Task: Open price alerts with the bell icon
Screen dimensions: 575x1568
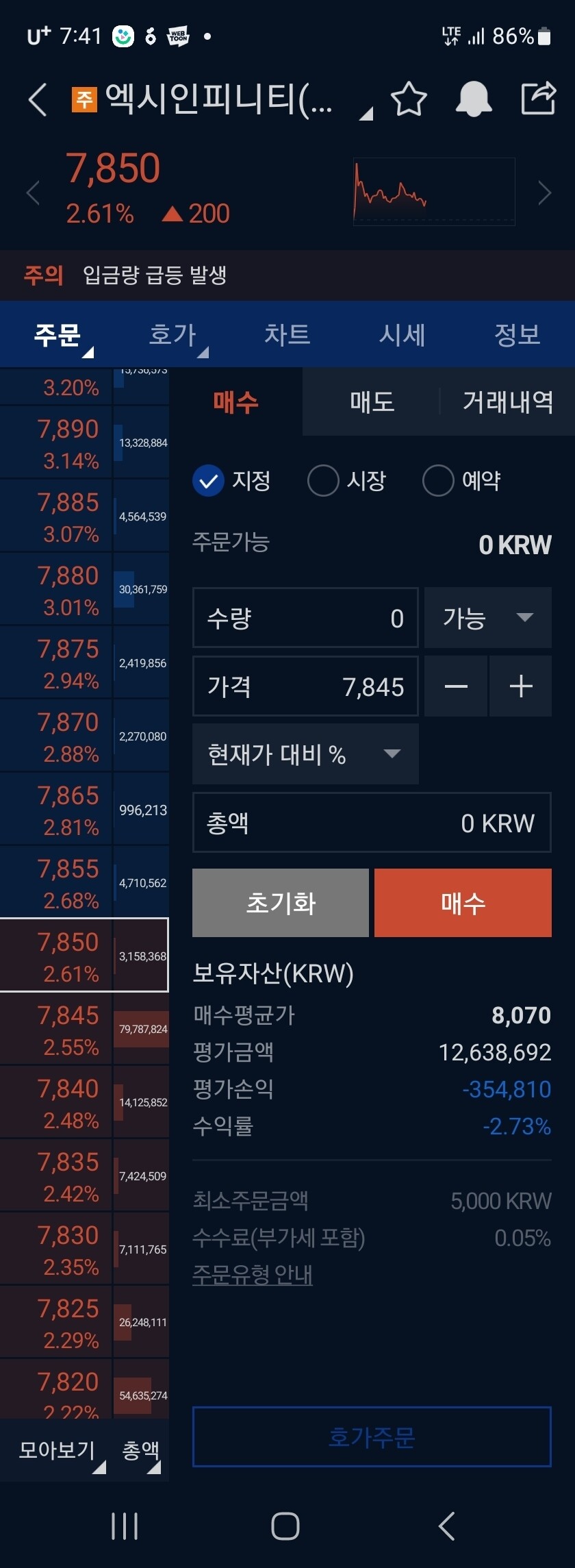Action: pyautogui.click(x=473, y=99)
